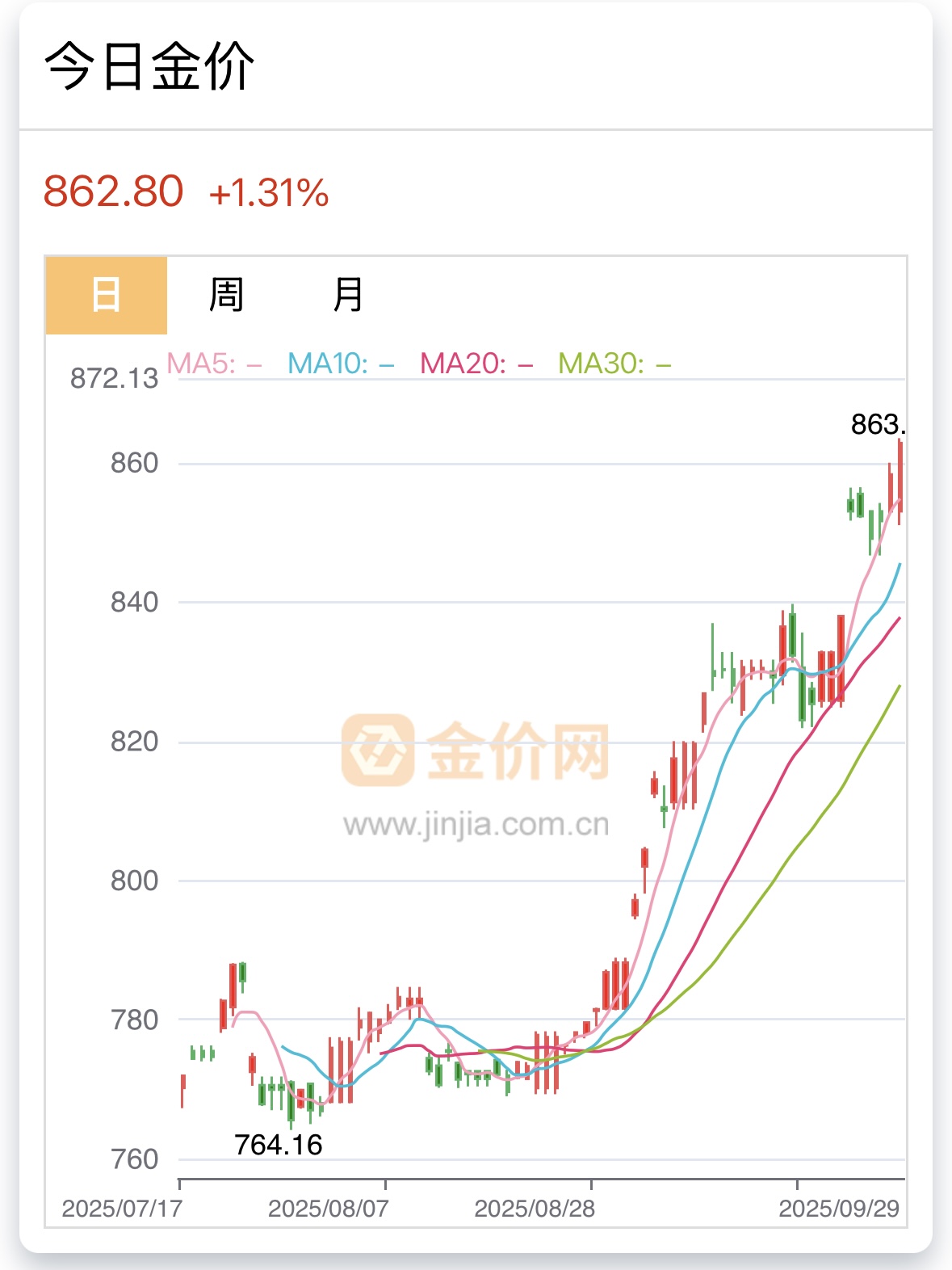
Task: Hide the MA30 moving average line
Action: point(614,364)
